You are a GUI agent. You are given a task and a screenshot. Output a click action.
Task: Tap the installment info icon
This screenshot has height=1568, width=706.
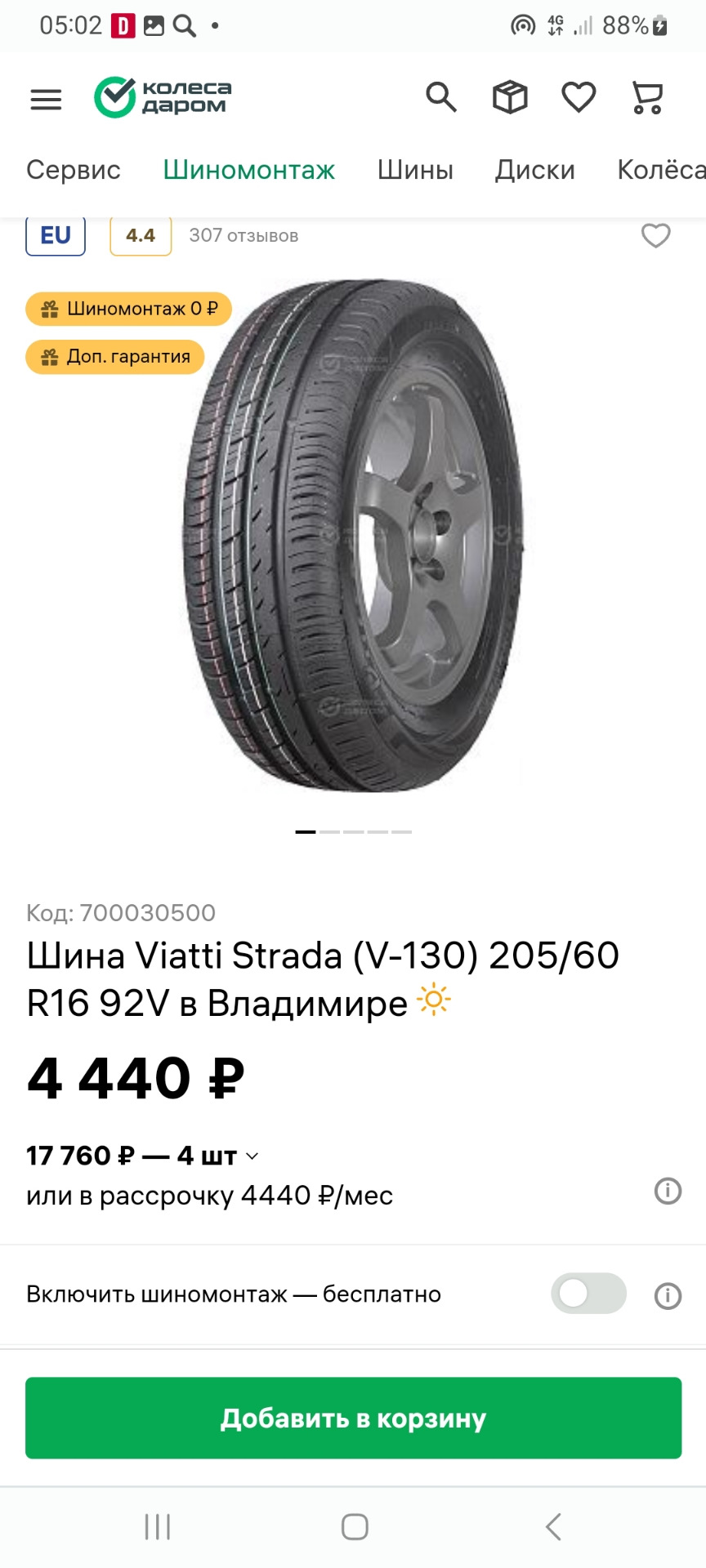[x=668, y=1192]
